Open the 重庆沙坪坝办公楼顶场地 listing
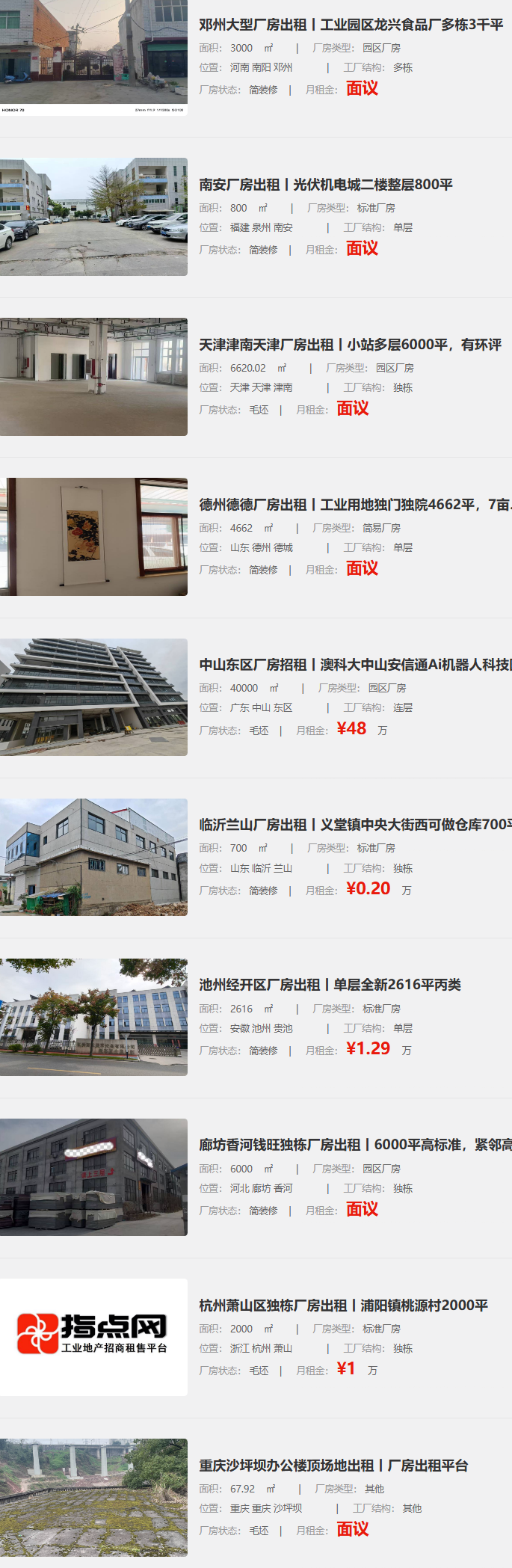The image size is (512, 1568). [333, 1466]
